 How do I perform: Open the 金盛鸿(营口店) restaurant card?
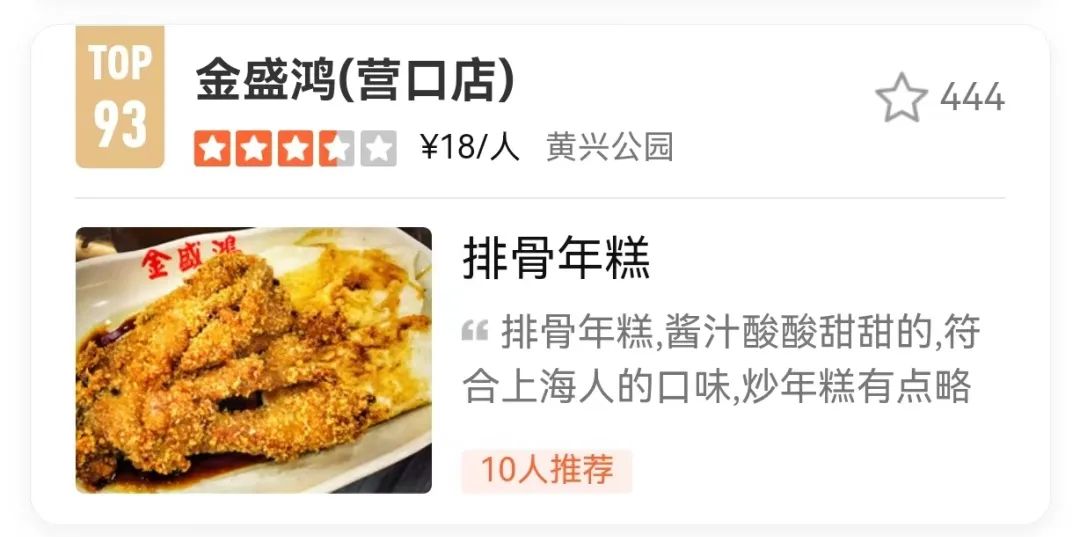pos(355,81)
